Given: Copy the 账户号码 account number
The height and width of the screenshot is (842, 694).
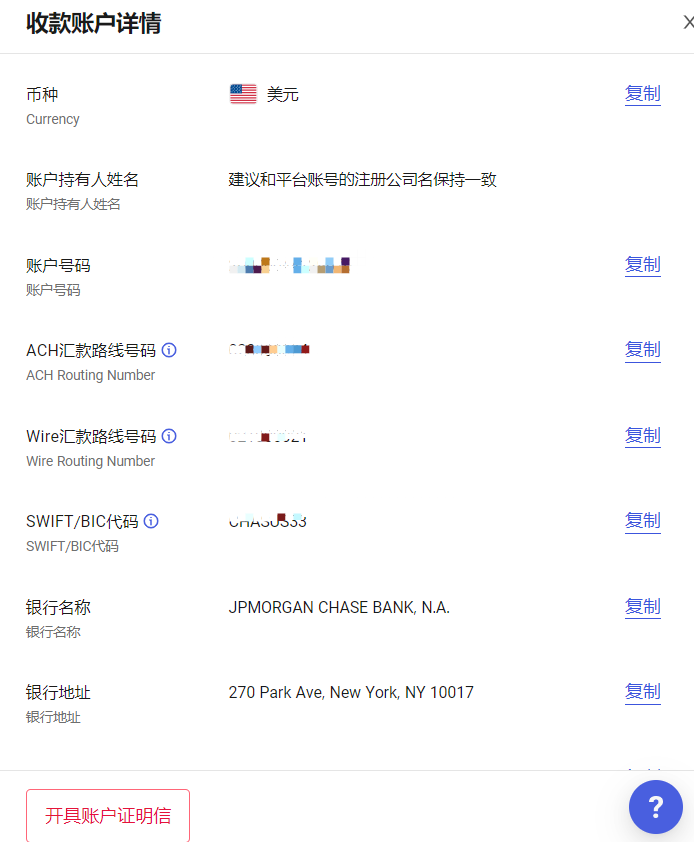Looking at the screenshot, I should 642,265.
